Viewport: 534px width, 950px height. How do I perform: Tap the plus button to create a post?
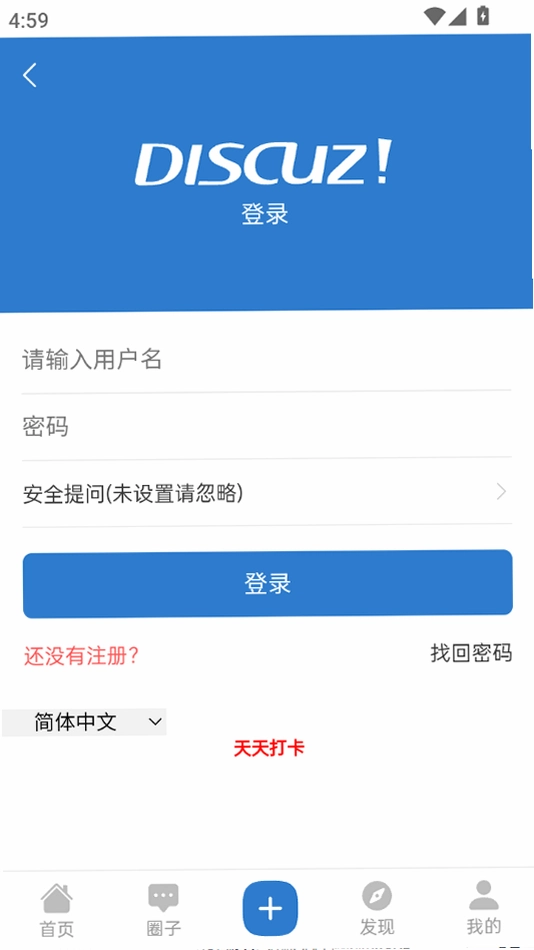tap(270, 908)
